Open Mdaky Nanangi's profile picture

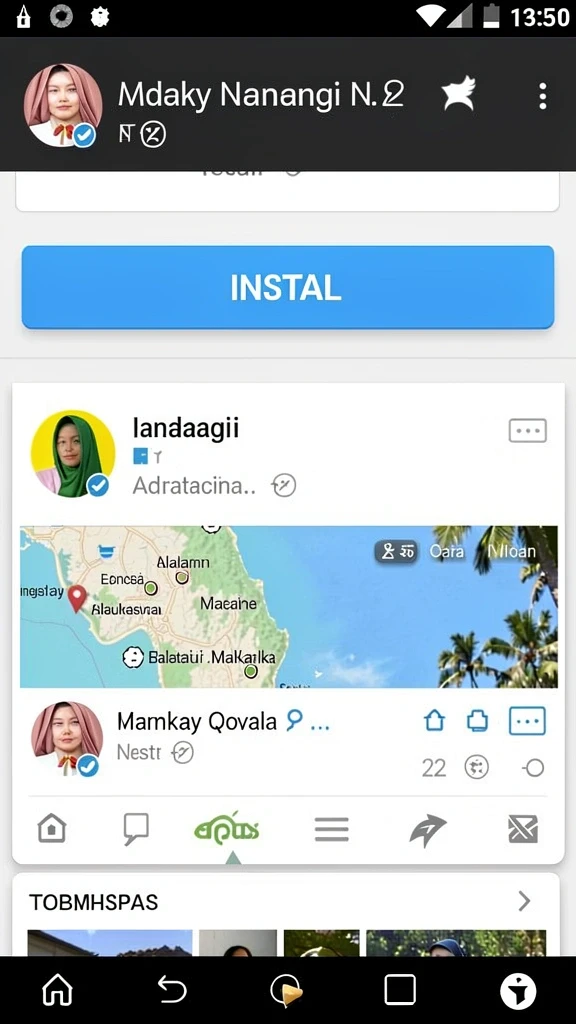pyautogui.click(x=63, y=104)
